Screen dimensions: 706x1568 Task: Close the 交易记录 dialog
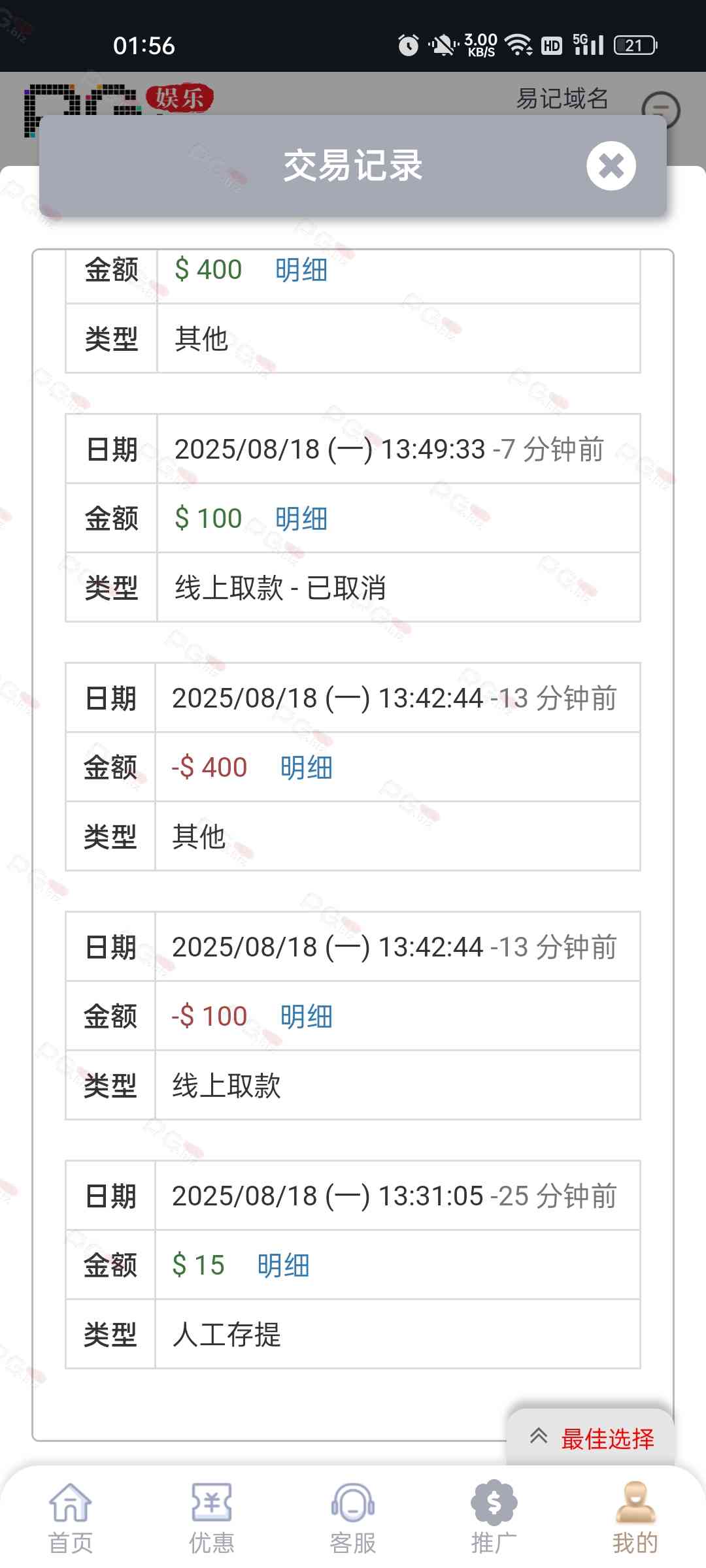coord(611,166)
